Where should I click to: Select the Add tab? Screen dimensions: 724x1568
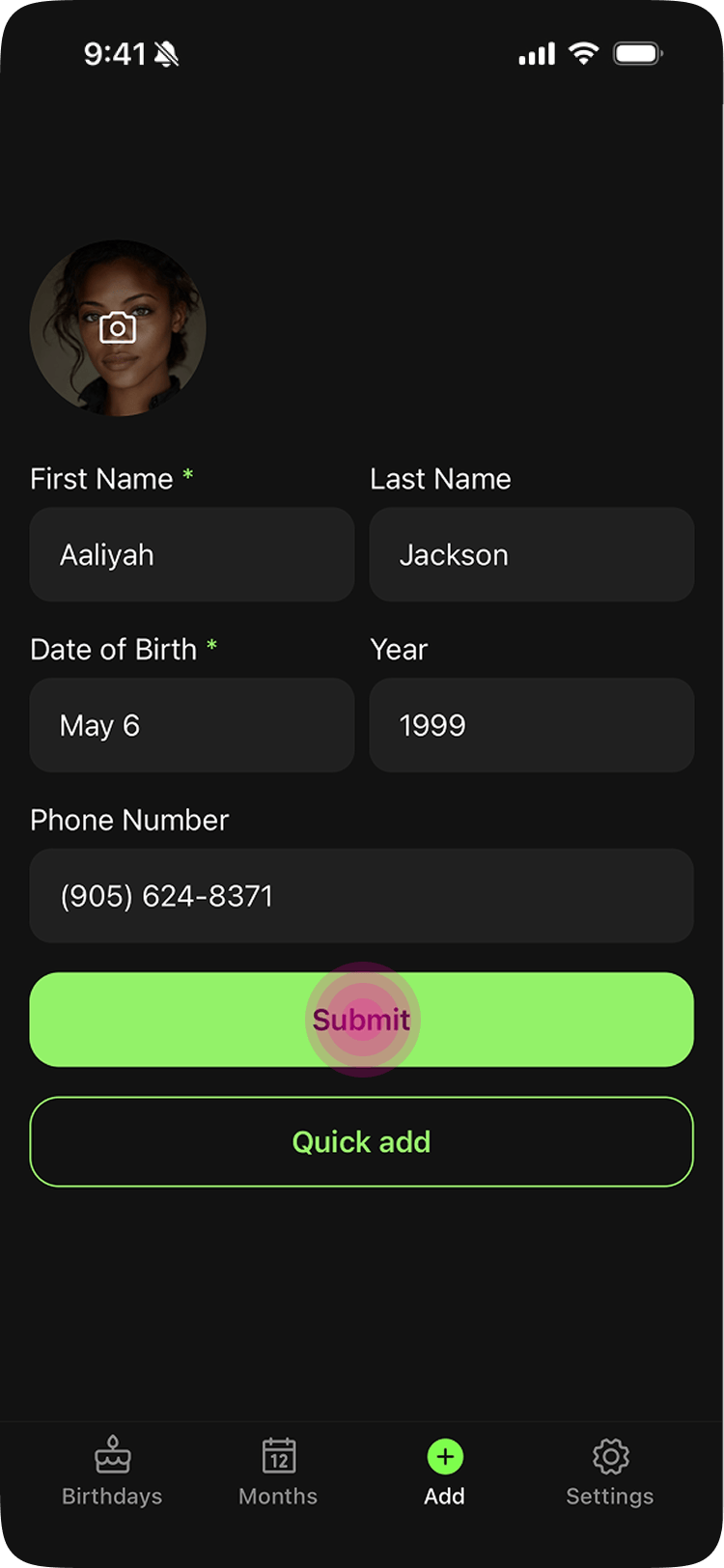click(x=445, y=1471)
